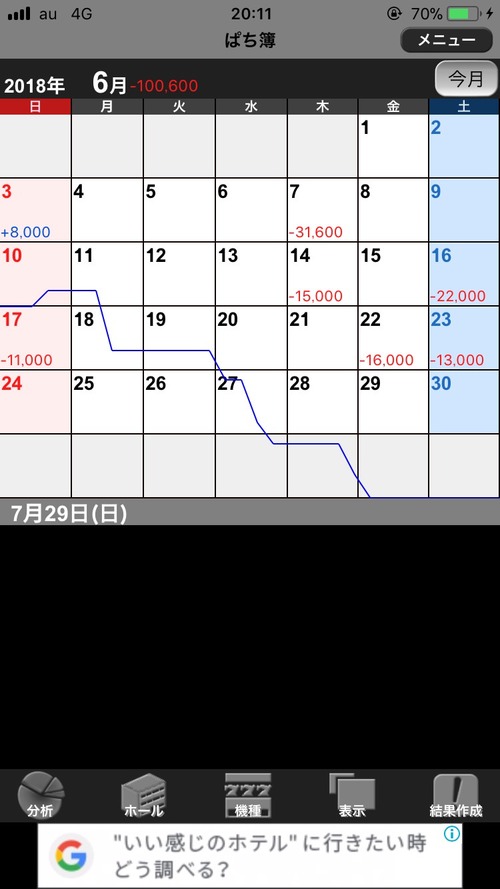Open 結果作成 to create a result
This screenshot has width=500, height=889.
coord(456,794)
